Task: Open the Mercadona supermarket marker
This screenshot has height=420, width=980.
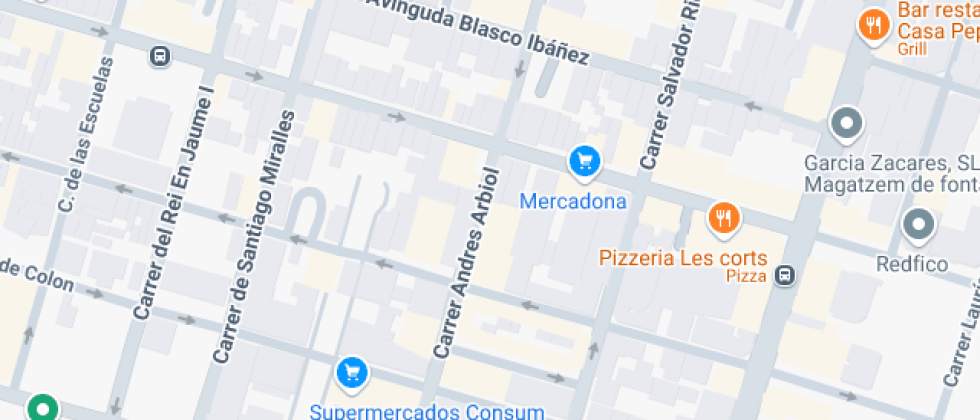Action: (584, 160)
